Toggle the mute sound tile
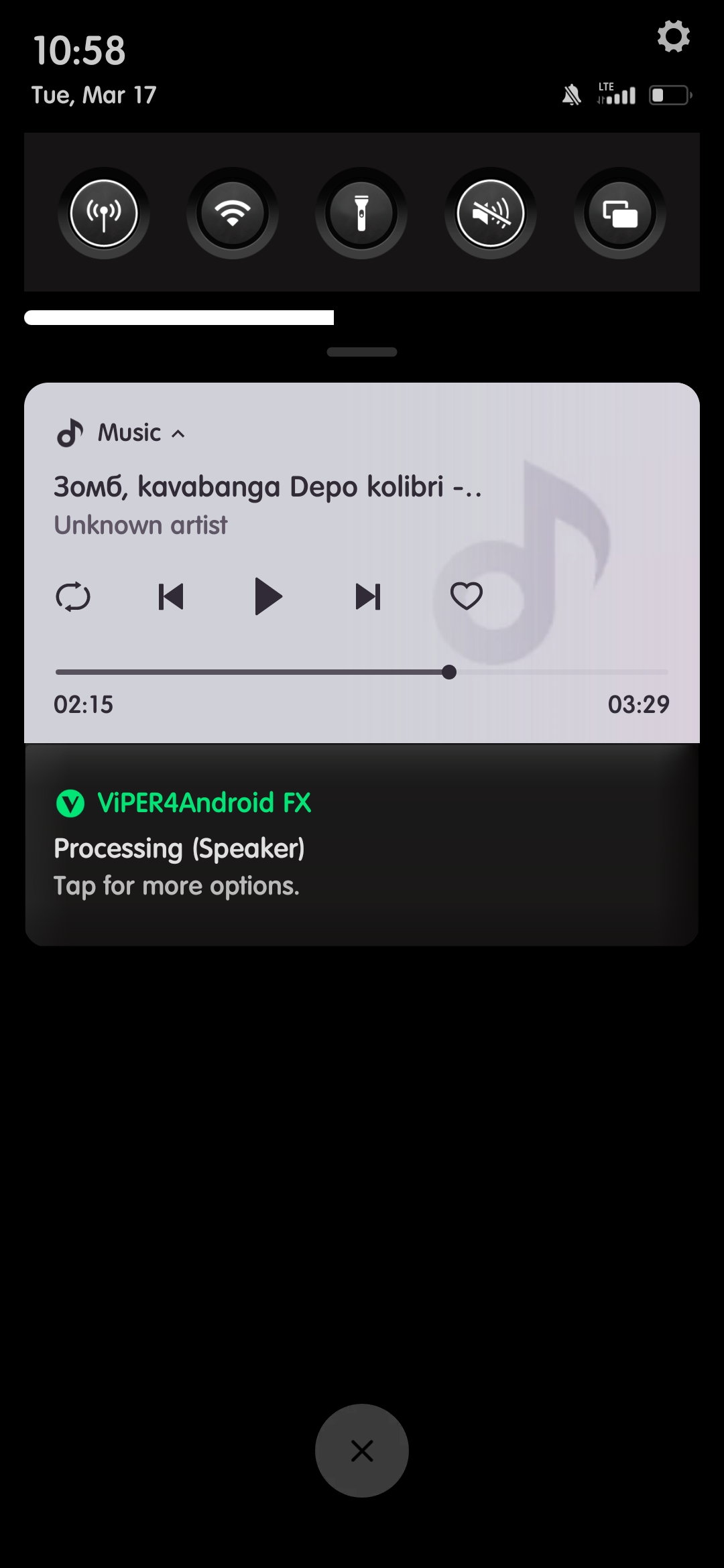Image resolution: width=724 pixels, height=1568 pixels. tap(491, 213)
